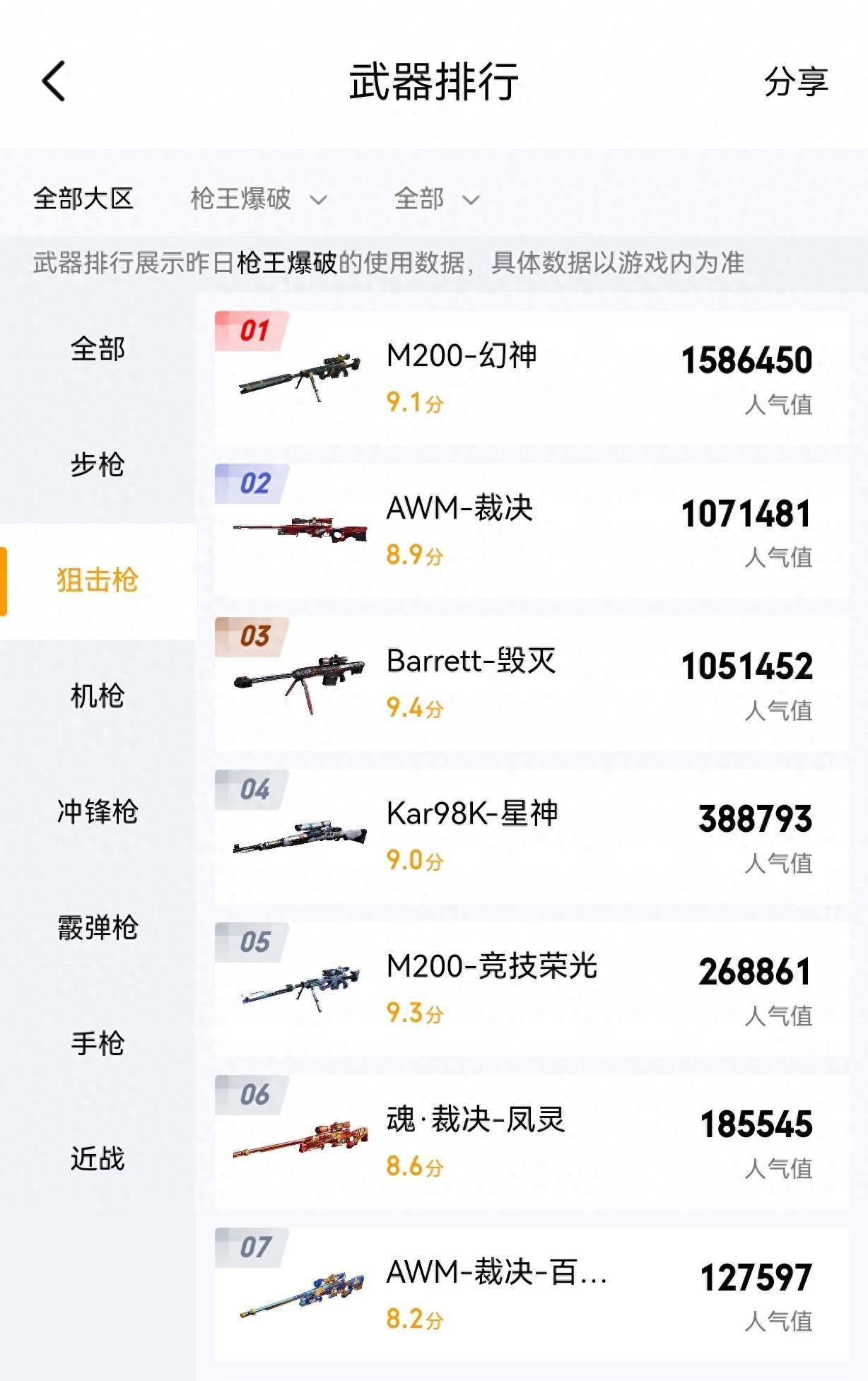Open the 全部大区 region selector
The width and height of the screenshot is (868, 1381).
(x=83, y=199)
